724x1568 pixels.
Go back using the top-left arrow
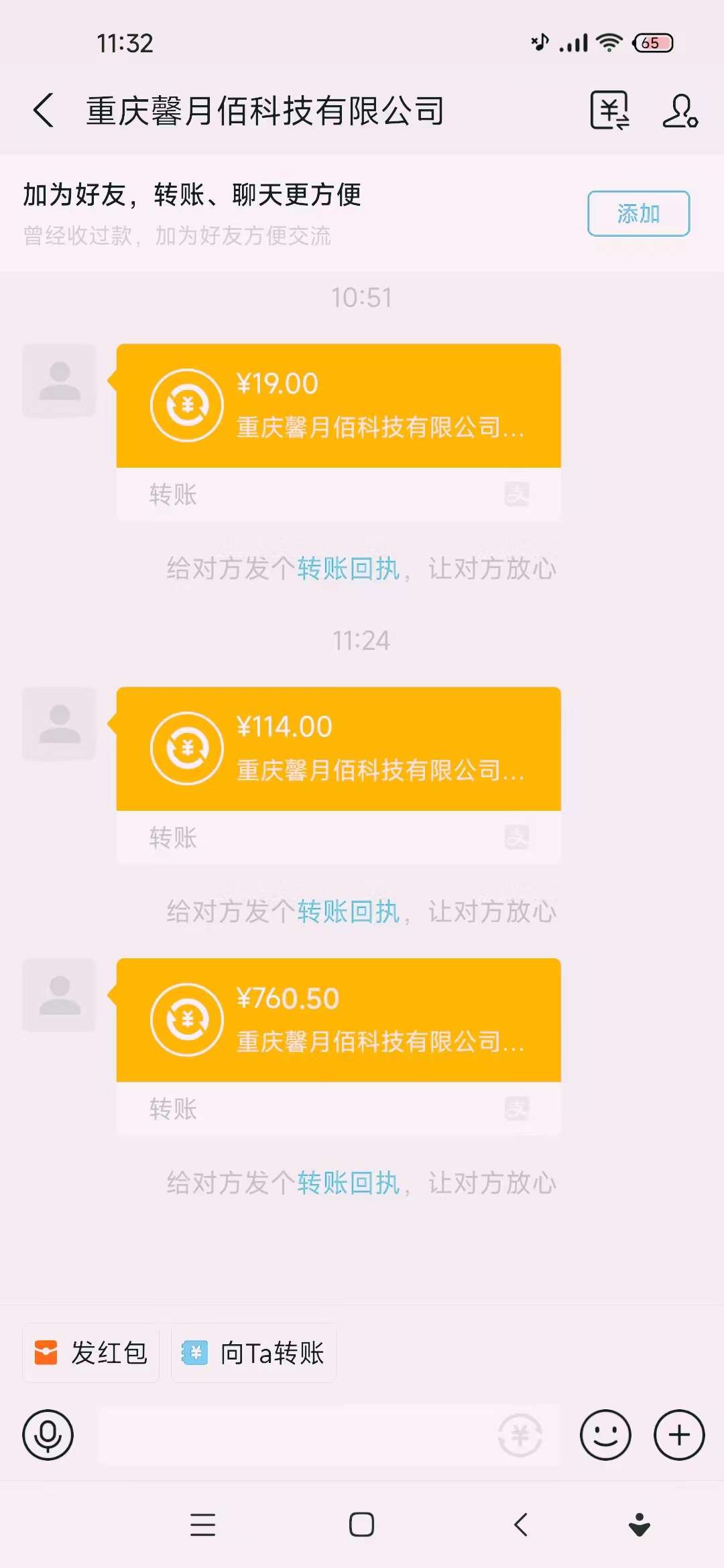[44, 111]
